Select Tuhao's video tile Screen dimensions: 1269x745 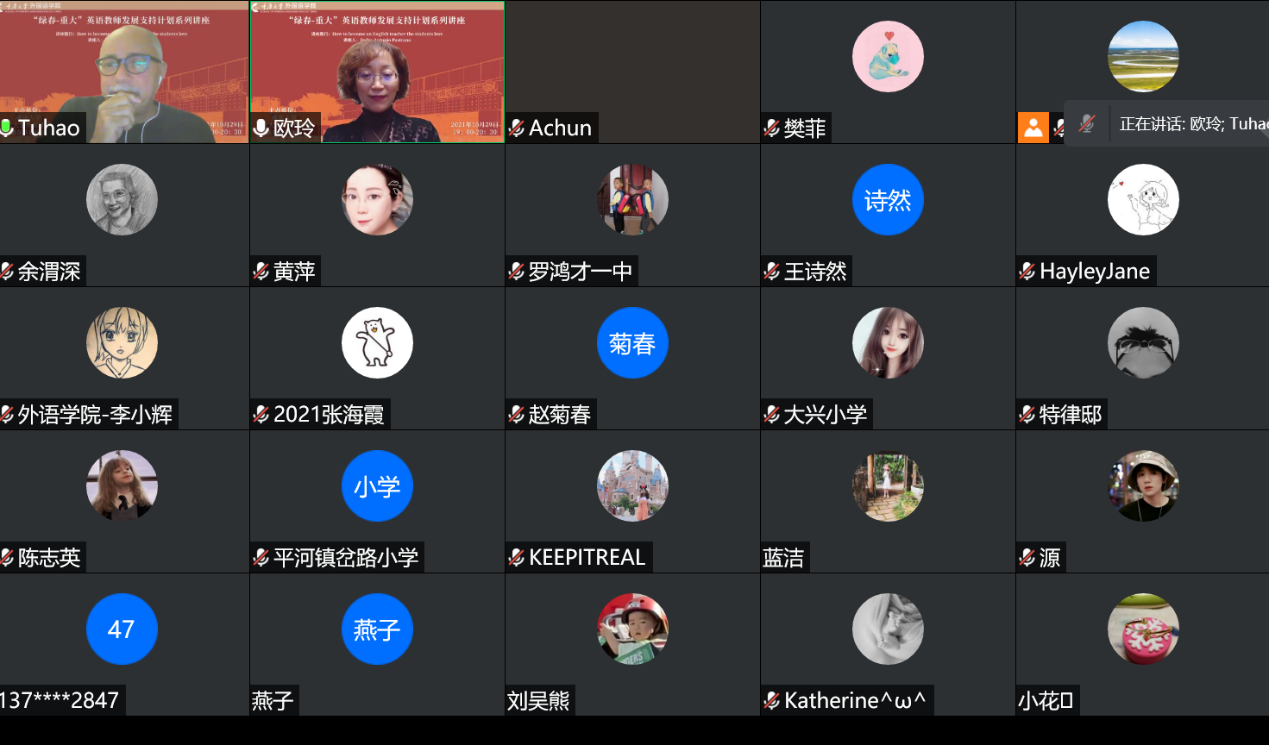[124, 71]
